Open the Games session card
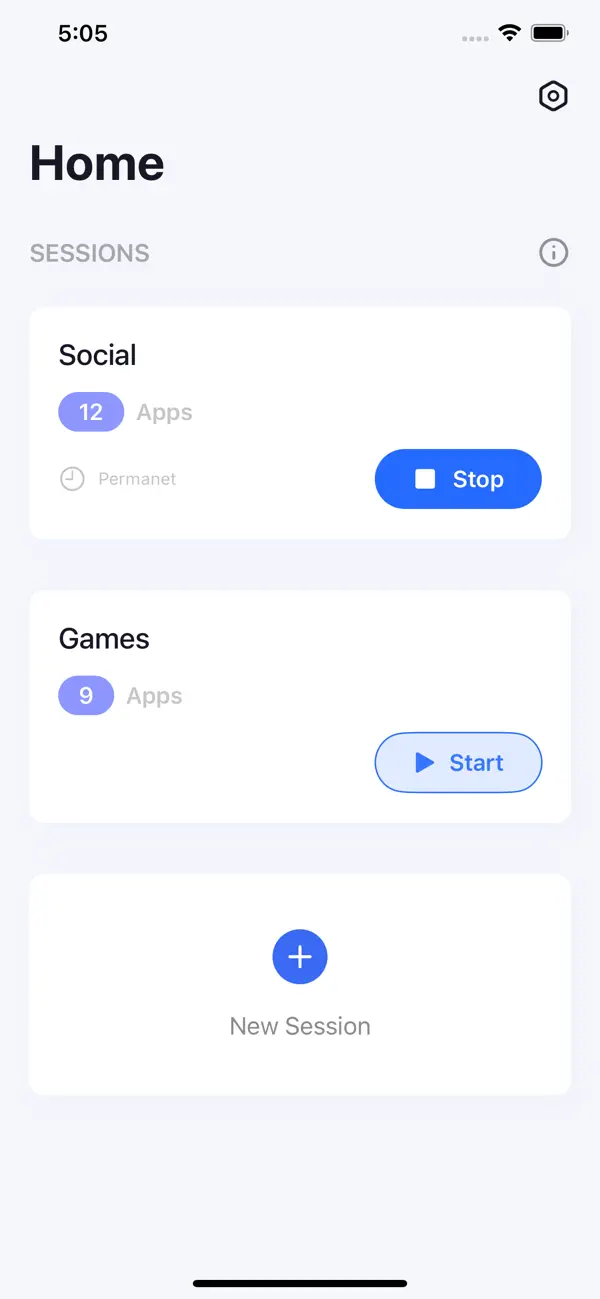 tap(300, 707)
